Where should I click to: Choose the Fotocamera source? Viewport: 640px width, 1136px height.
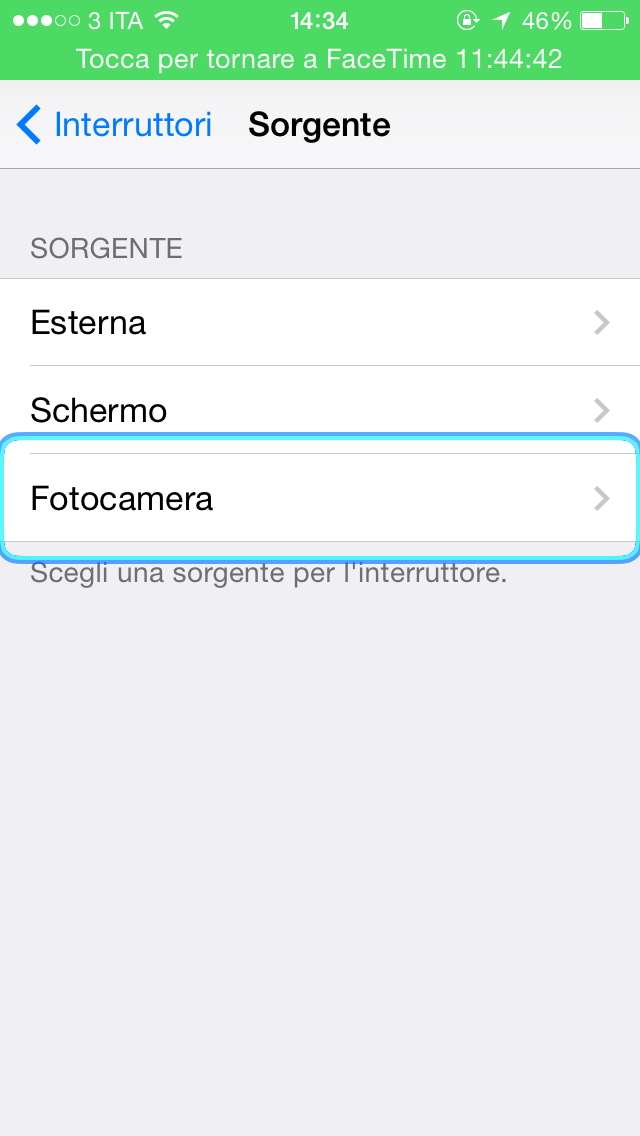pyautogui.click(x=320, y=498)
